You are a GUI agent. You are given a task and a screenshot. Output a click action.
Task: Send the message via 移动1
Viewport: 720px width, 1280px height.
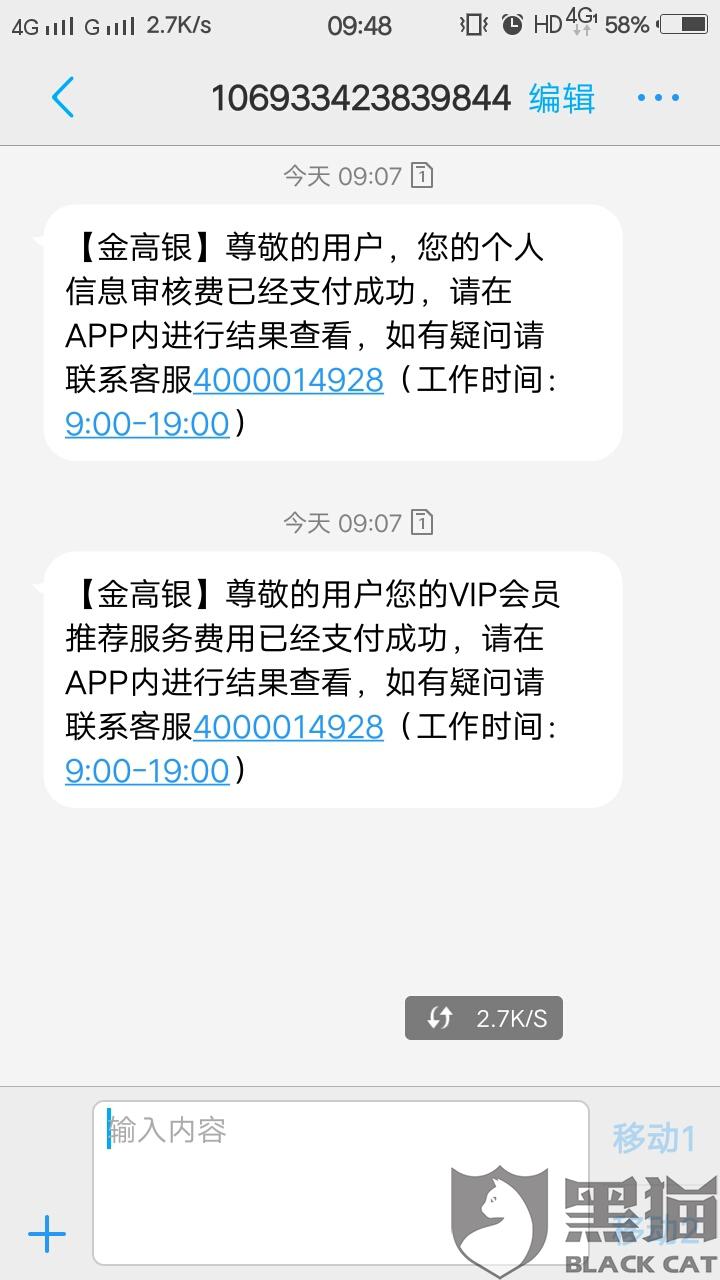tap(654, 1137)
